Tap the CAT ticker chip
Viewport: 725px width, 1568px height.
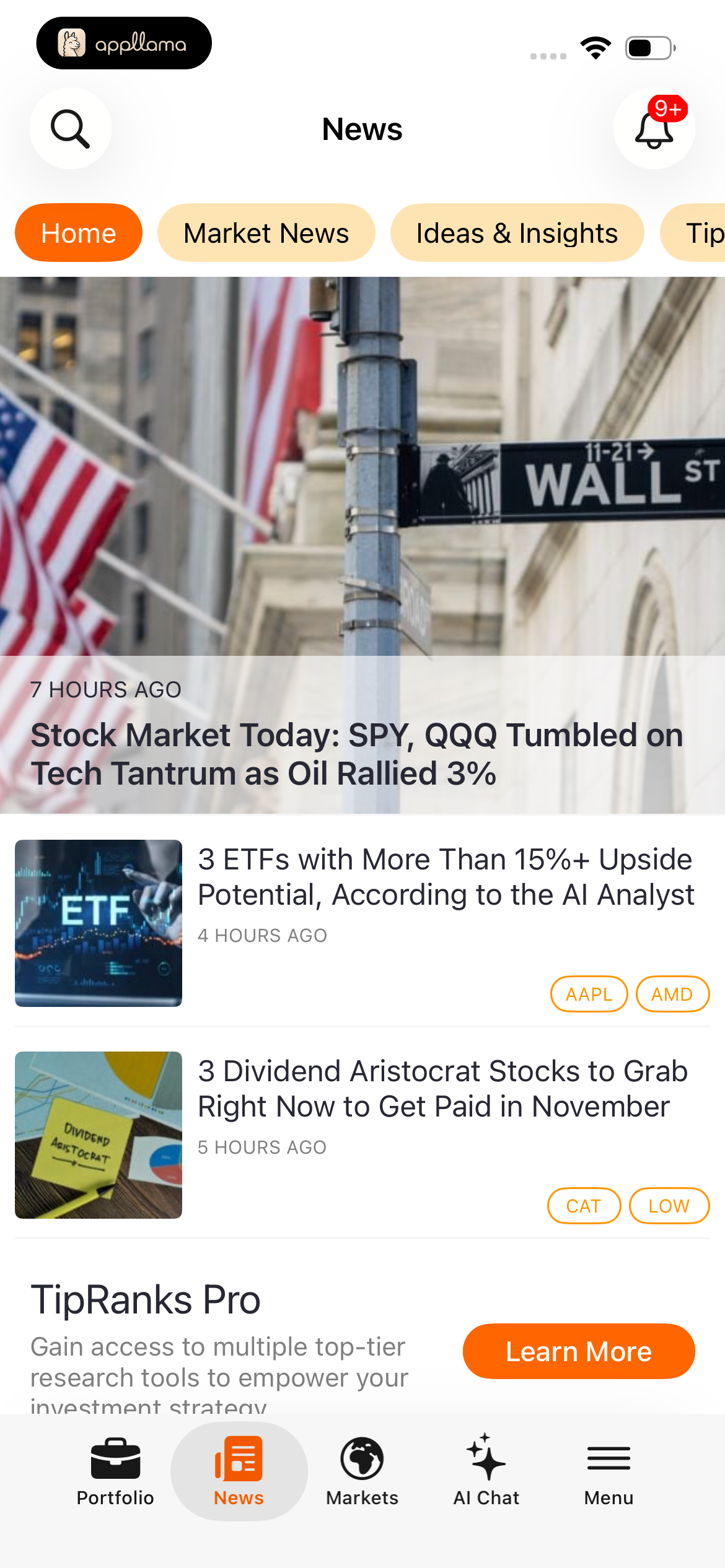click(x=584, y=1206)
